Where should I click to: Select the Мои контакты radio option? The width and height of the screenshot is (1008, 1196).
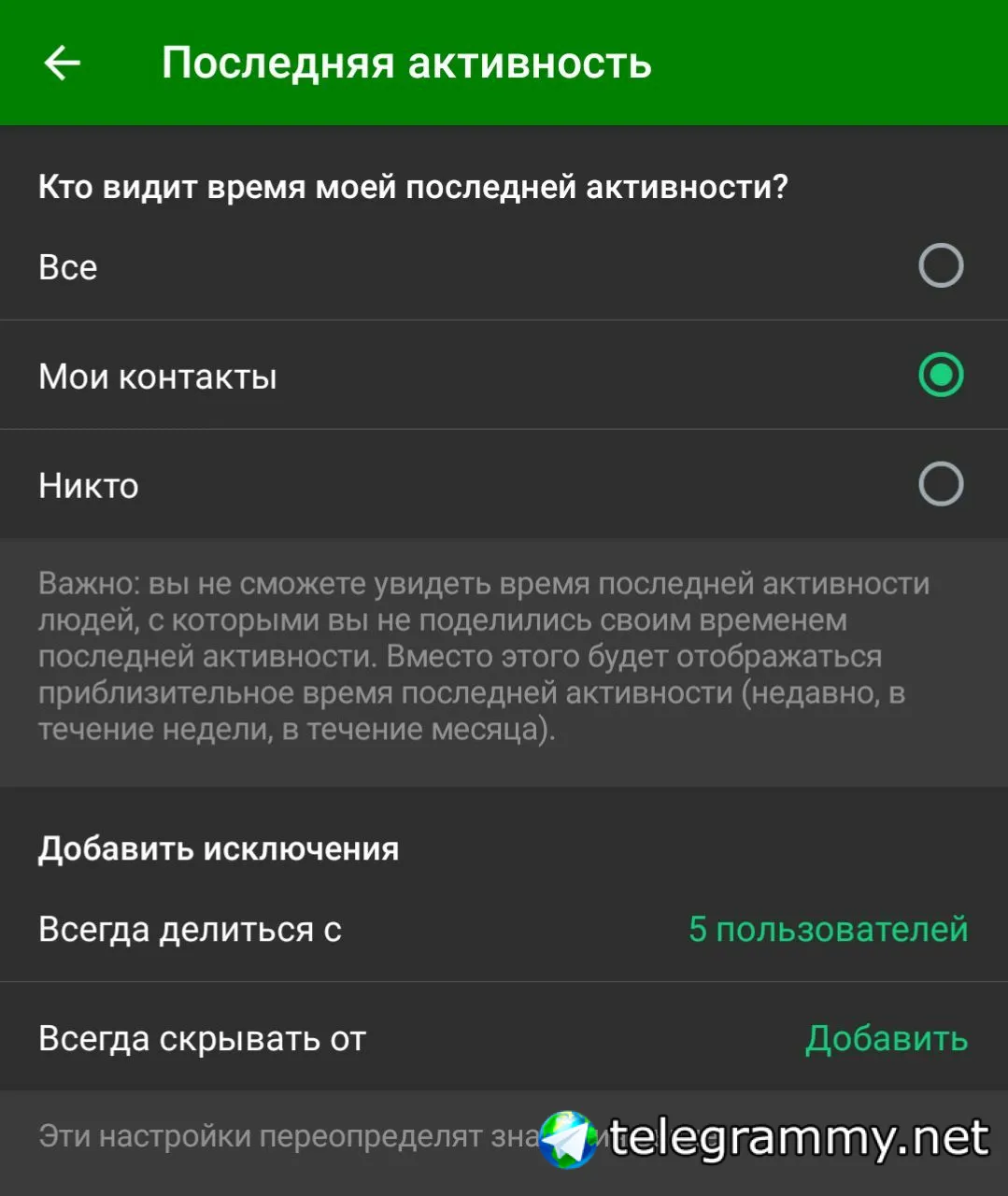940,376
